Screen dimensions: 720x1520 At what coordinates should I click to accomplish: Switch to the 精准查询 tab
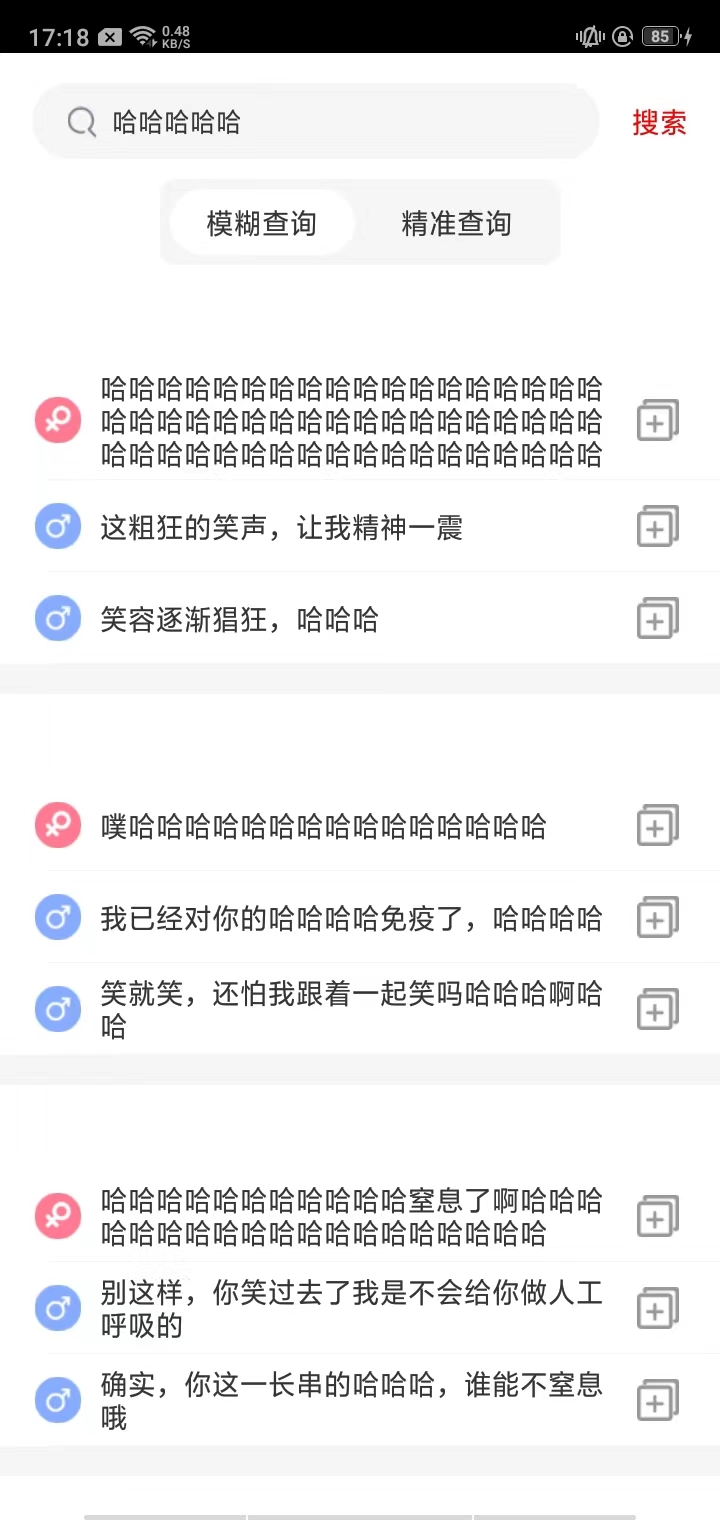click(455, 223)
